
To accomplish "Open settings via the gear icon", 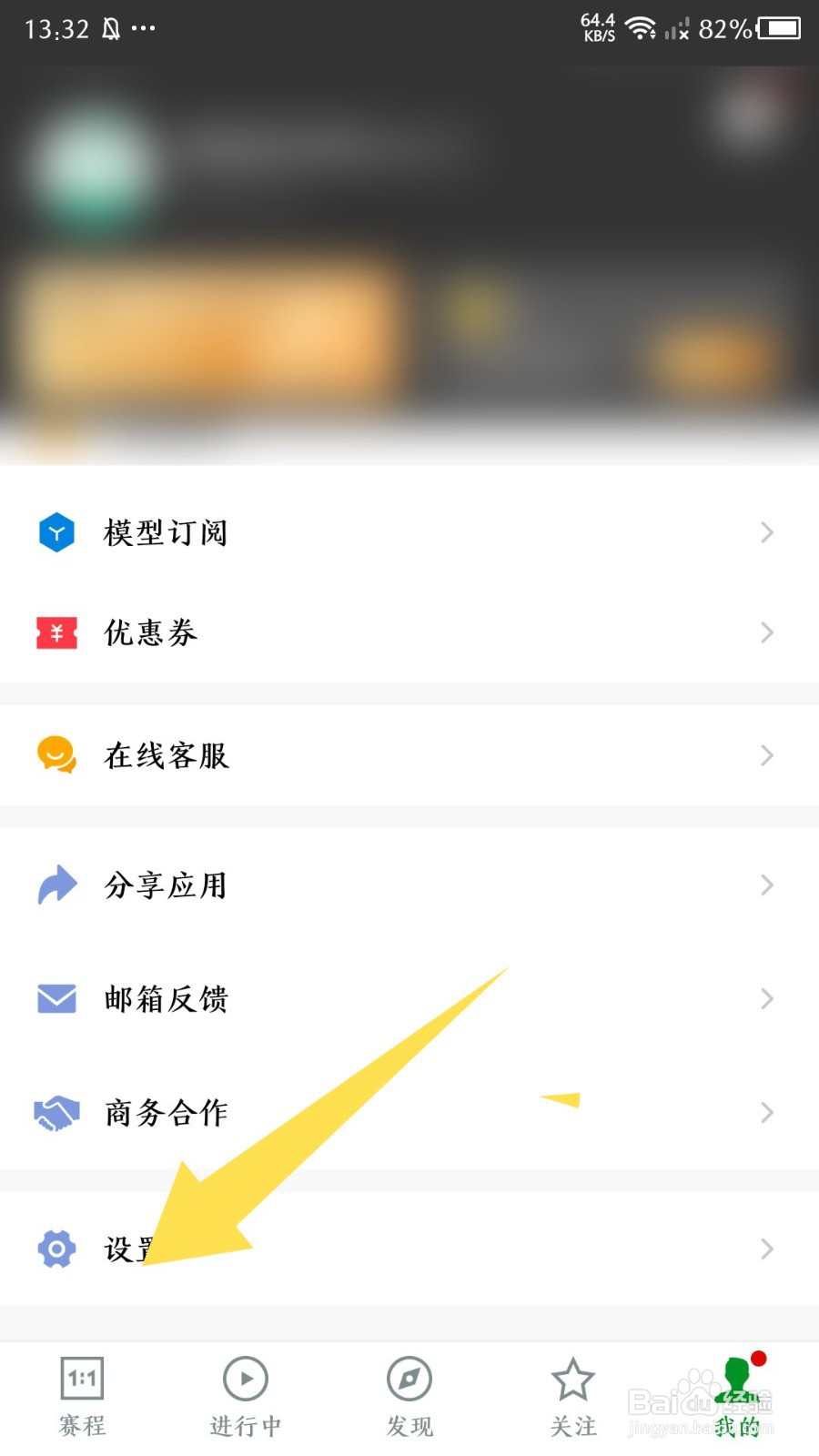I will click(56, 1249).
